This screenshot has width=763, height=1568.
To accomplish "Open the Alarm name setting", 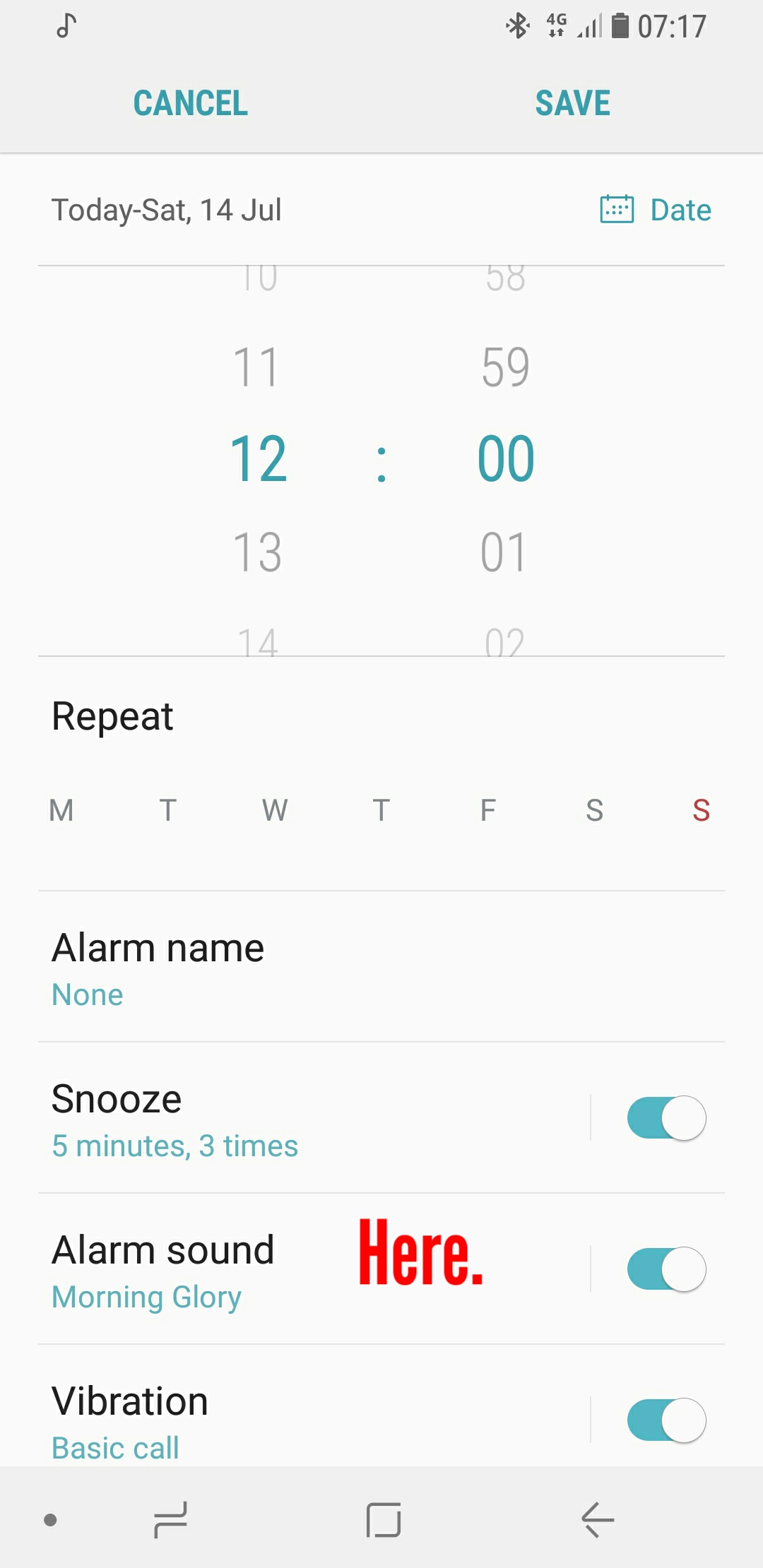I will click(x=283, y=966).
